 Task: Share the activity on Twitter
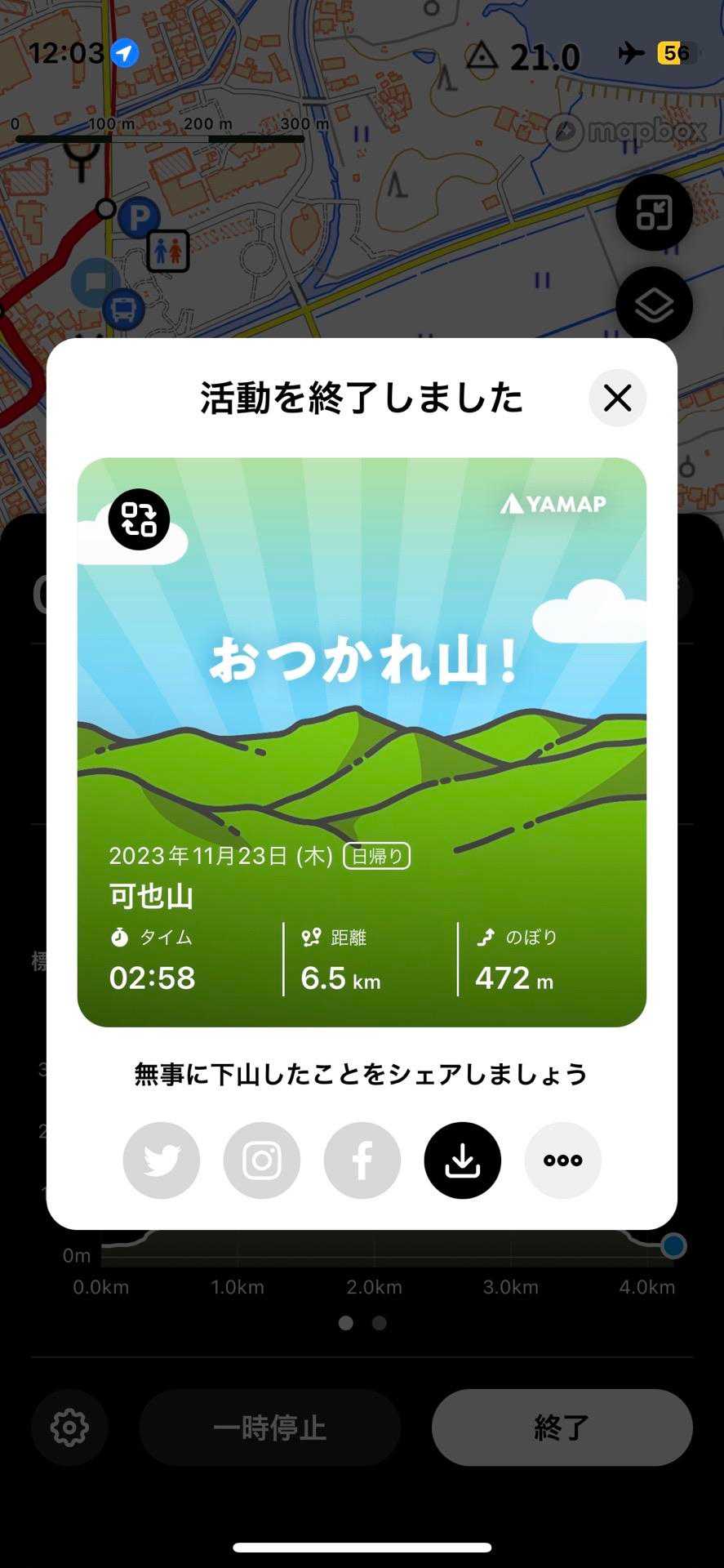pyautogui.click(x=162, y=1160)
